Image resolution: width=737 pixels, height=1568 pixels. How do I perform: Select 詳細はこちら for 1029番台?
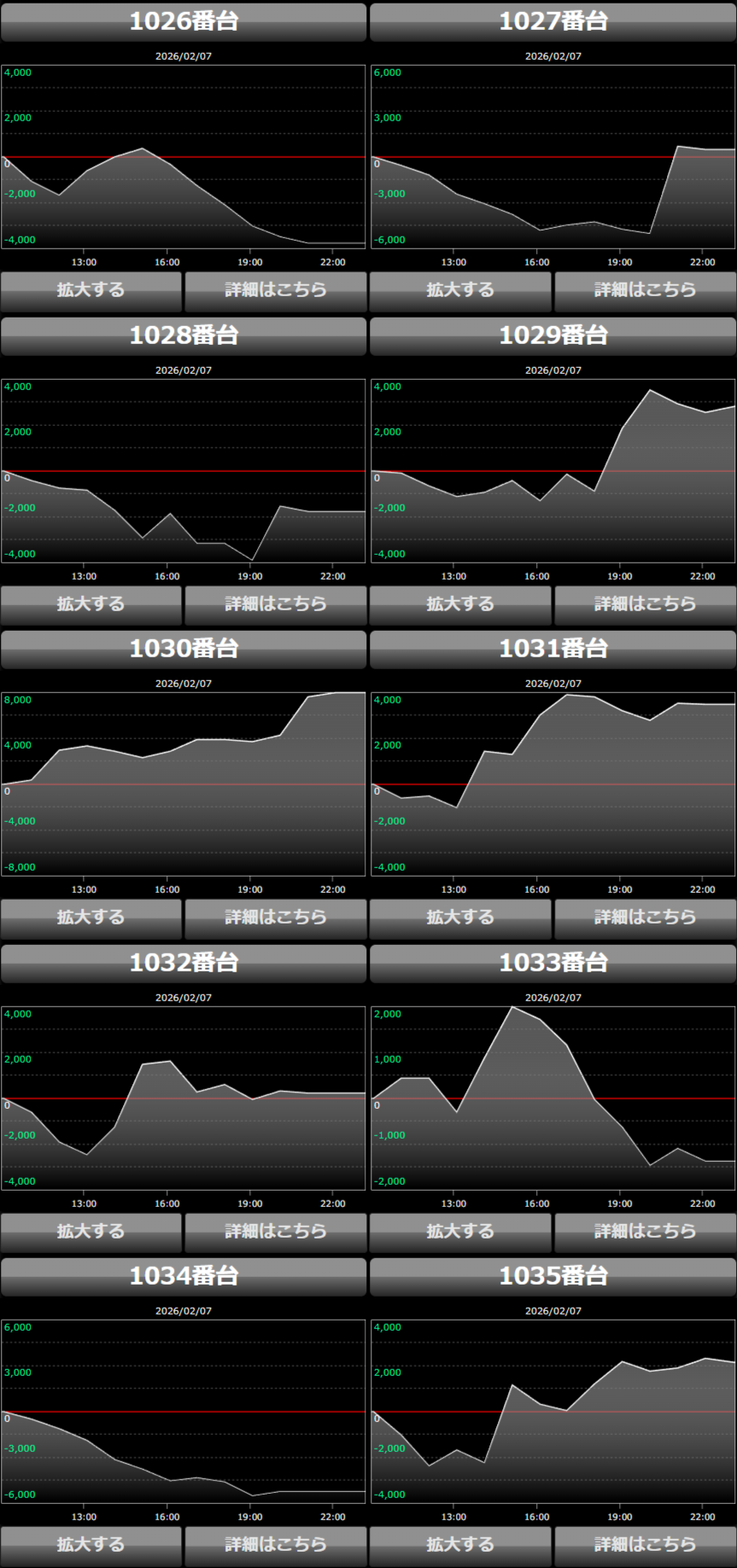(645, 604)
